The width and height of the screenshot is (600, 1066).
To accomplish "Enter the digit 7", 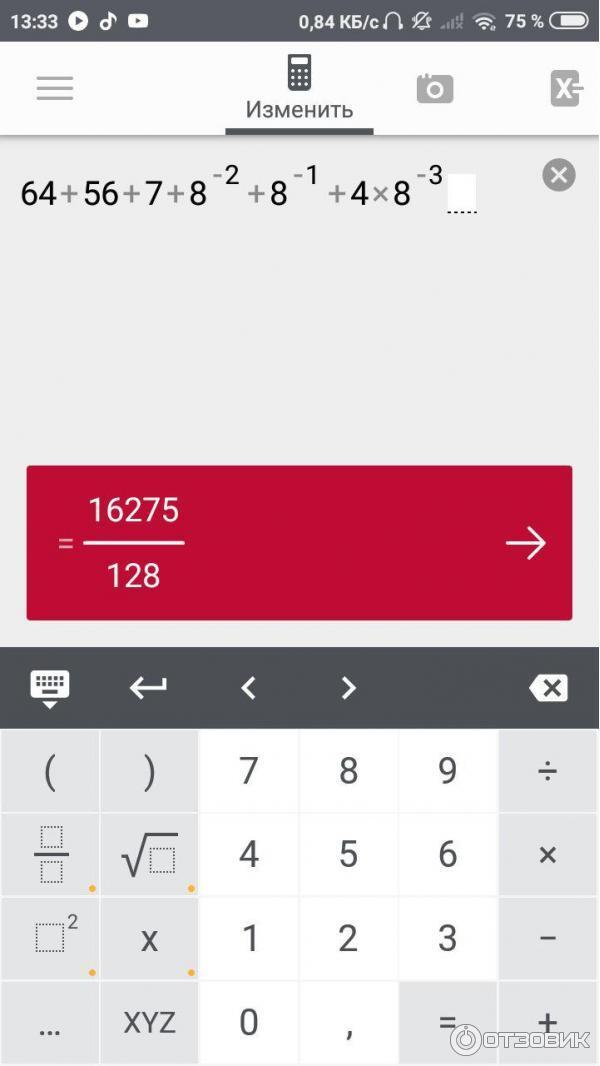I will coord(249,771).
